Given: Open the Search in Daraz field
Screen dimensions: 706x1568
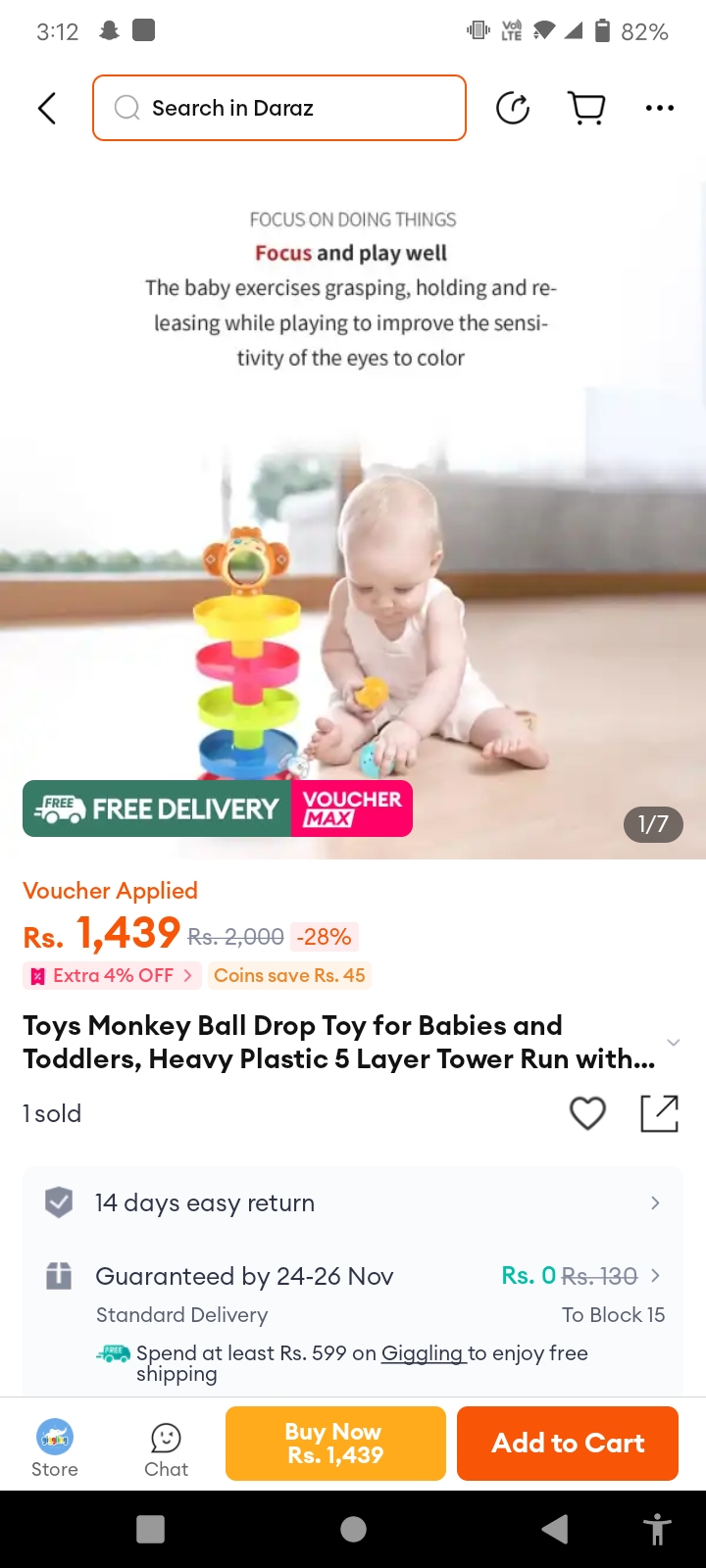Looking at the screenshot, I should point(279,108).
